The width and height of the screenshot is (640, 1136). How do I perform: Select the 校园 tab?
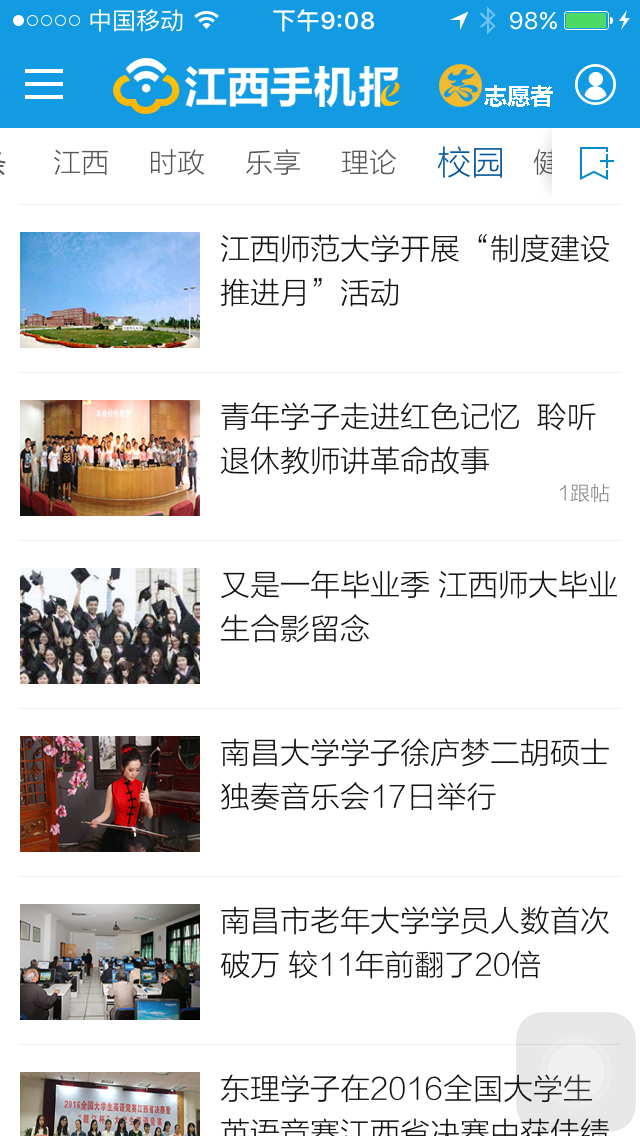[x=469, y=162]
